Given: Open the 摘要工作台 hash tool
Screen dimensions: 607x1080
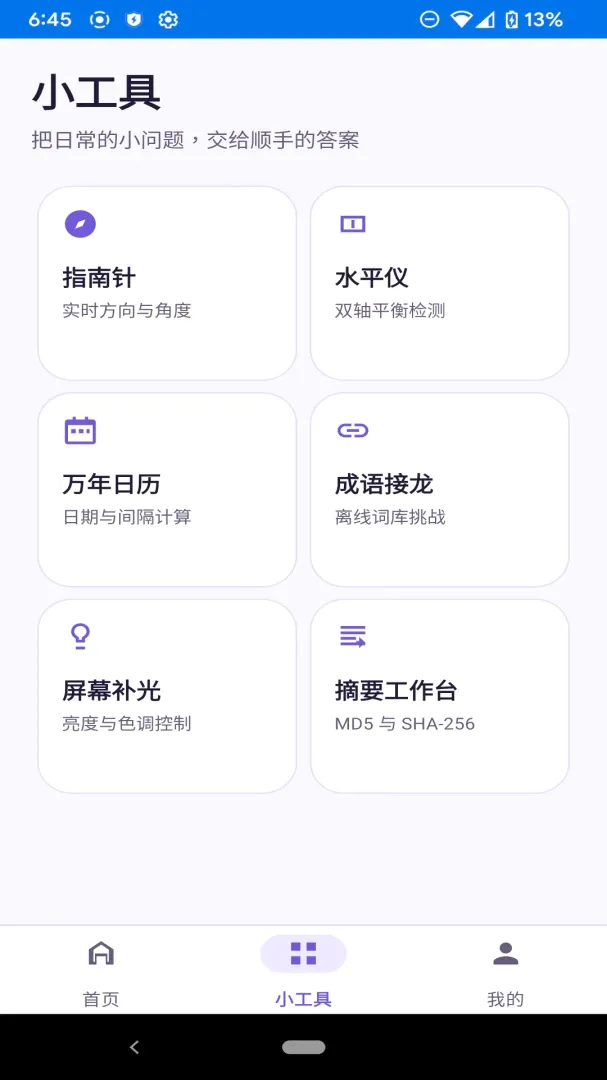Looking at the screenshot, I should 440,696.
